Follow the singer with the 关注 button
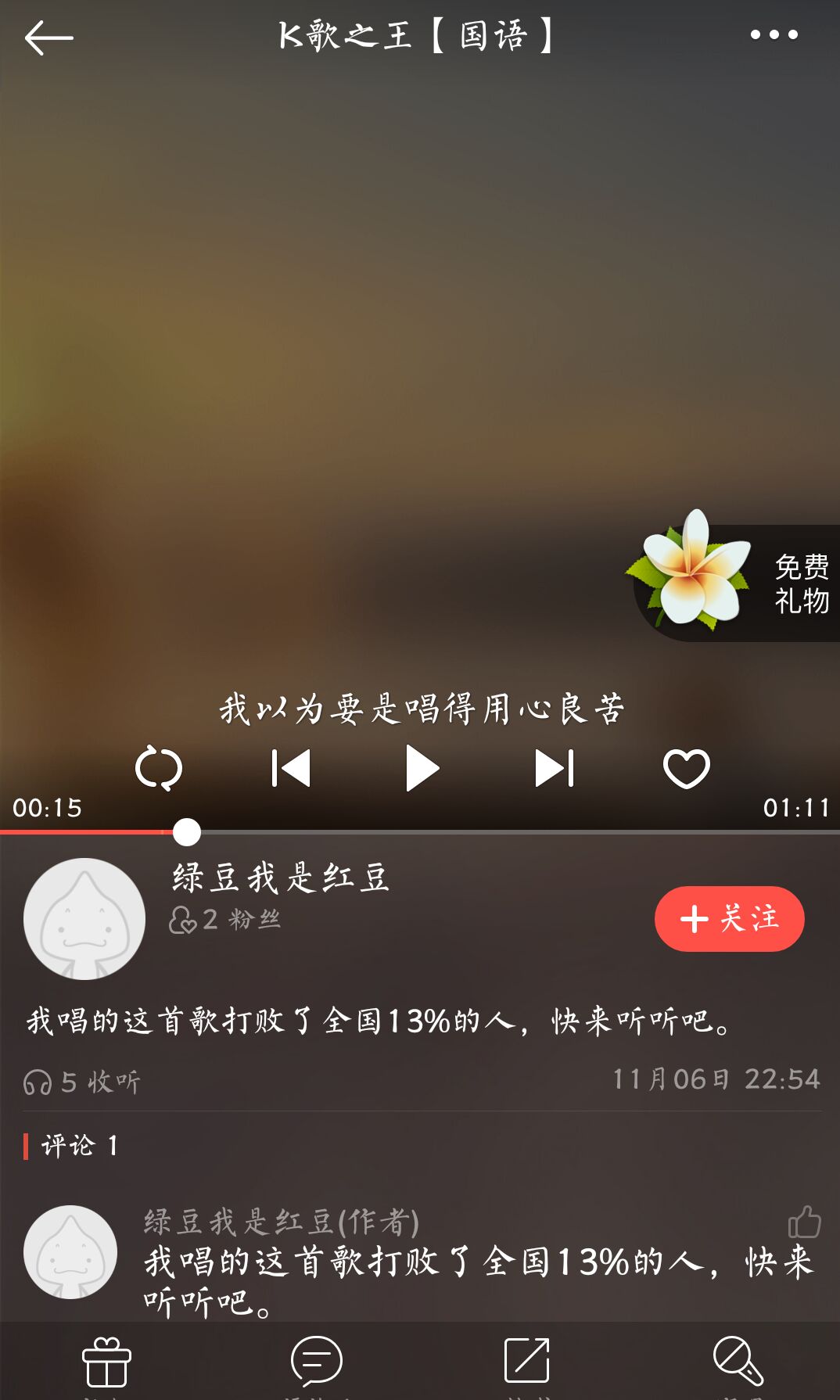Image resolution: width=840 pixels, height=1400 pixels. (x=729, y=919)
